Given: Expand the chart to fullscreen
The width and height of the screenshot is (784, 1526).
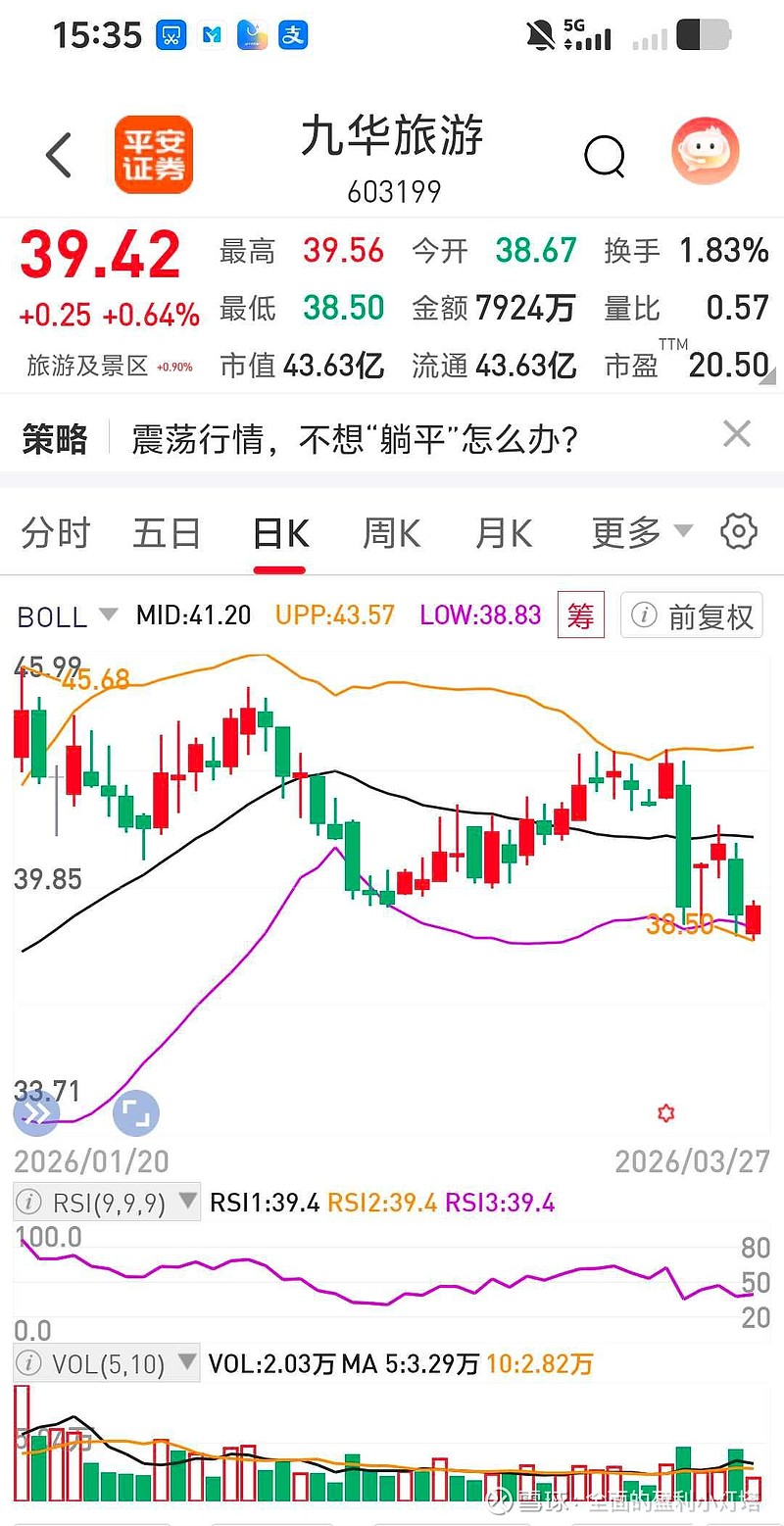Looking at the screenshot, I should [x=136, y=1113].
